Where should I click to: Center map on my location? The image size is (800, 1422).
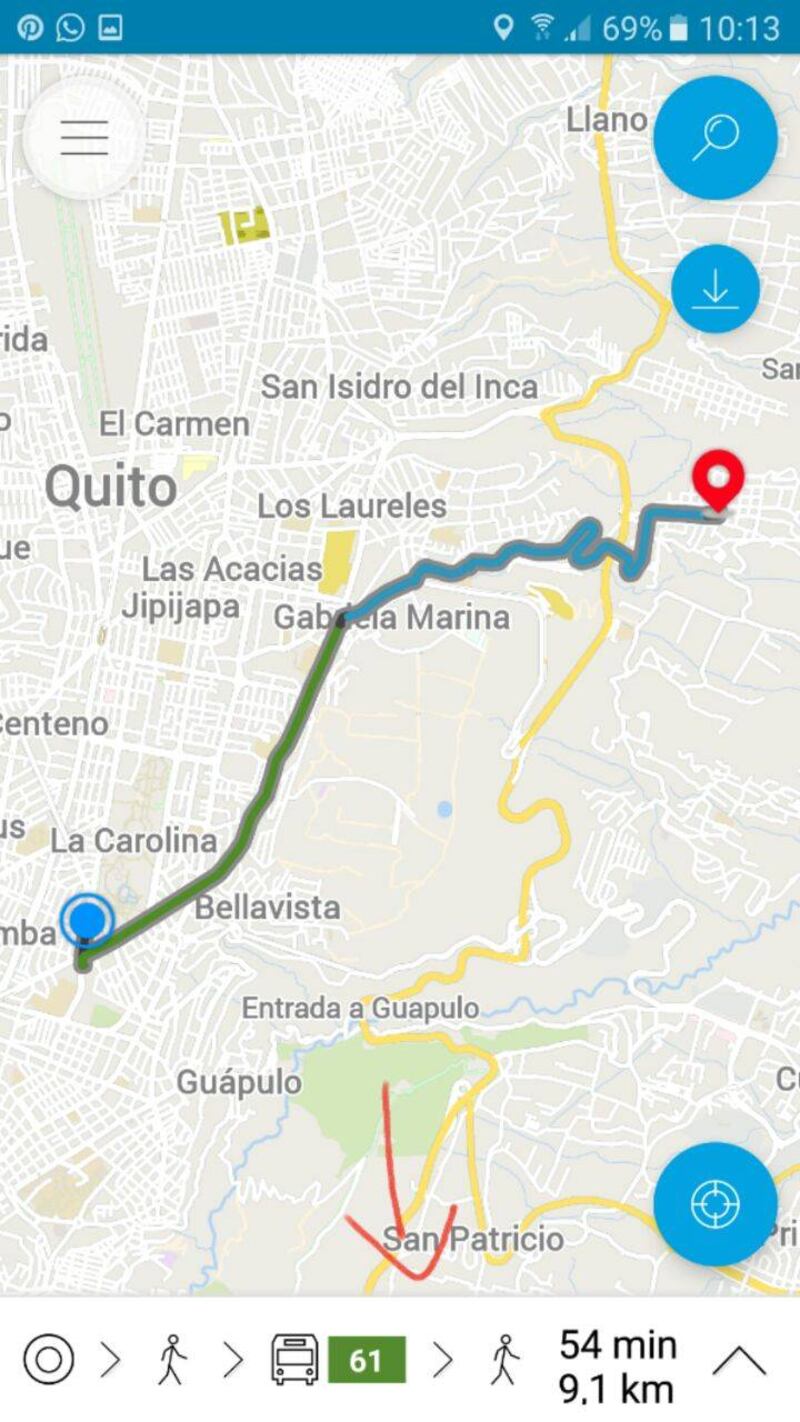coord(715,1204)
